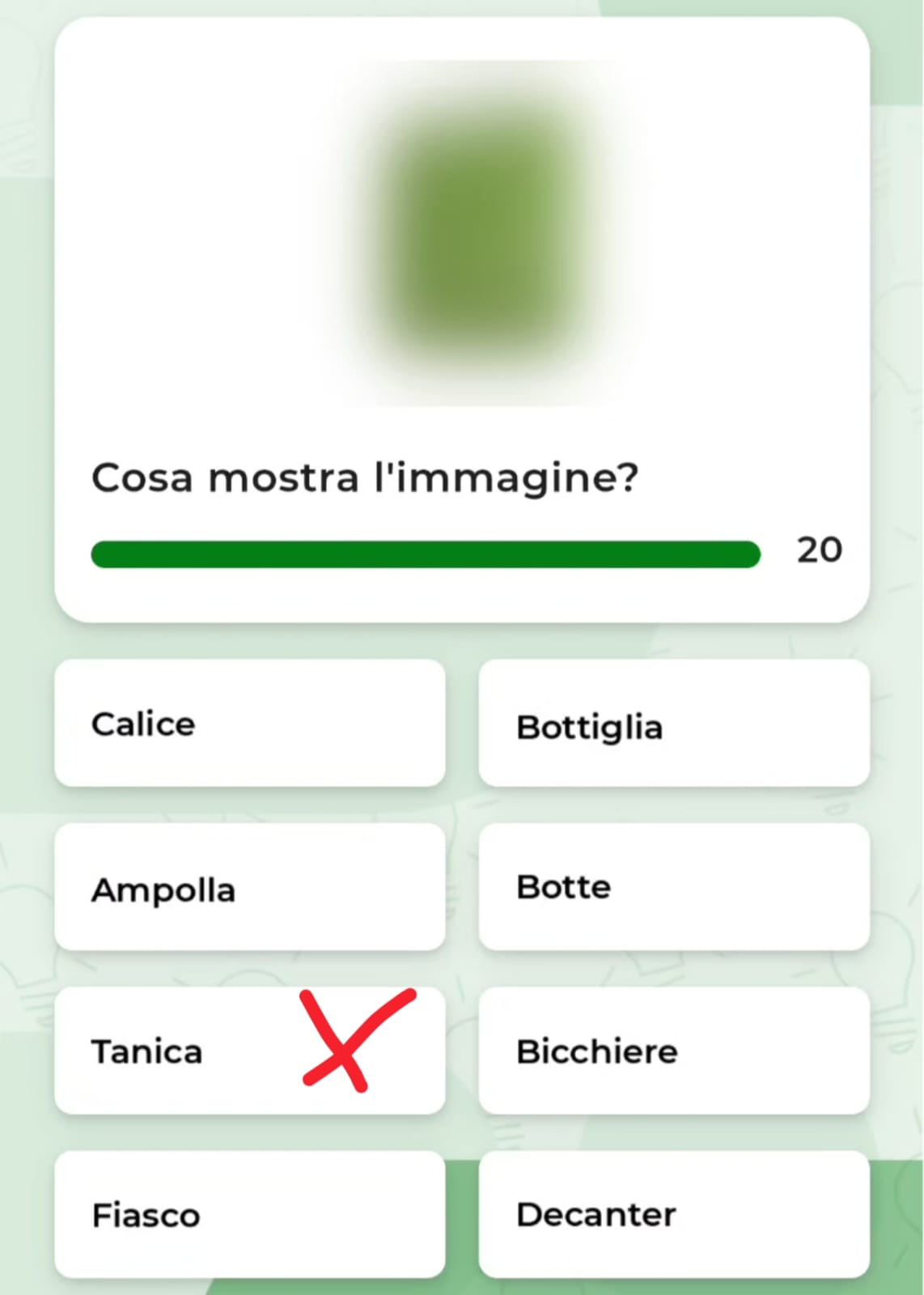Answer with Botte
Viewport: 924px width, 1295px height.
[x=673, y=887]
